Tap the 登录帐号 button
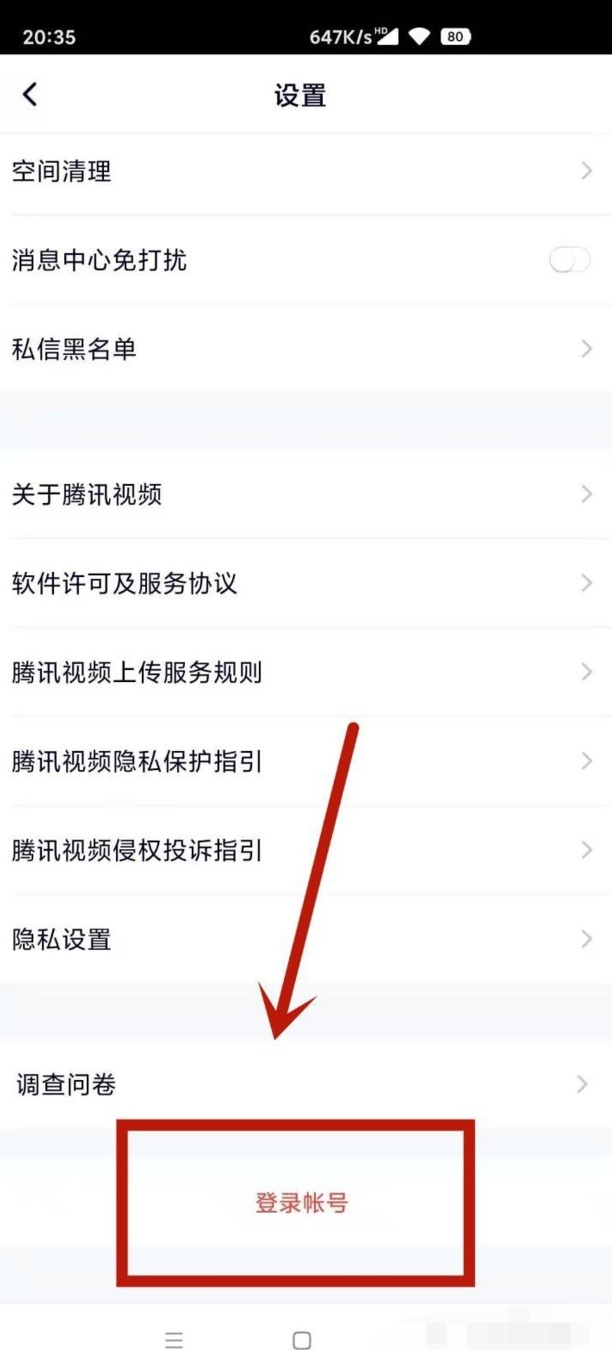 tap(301, 1203)
